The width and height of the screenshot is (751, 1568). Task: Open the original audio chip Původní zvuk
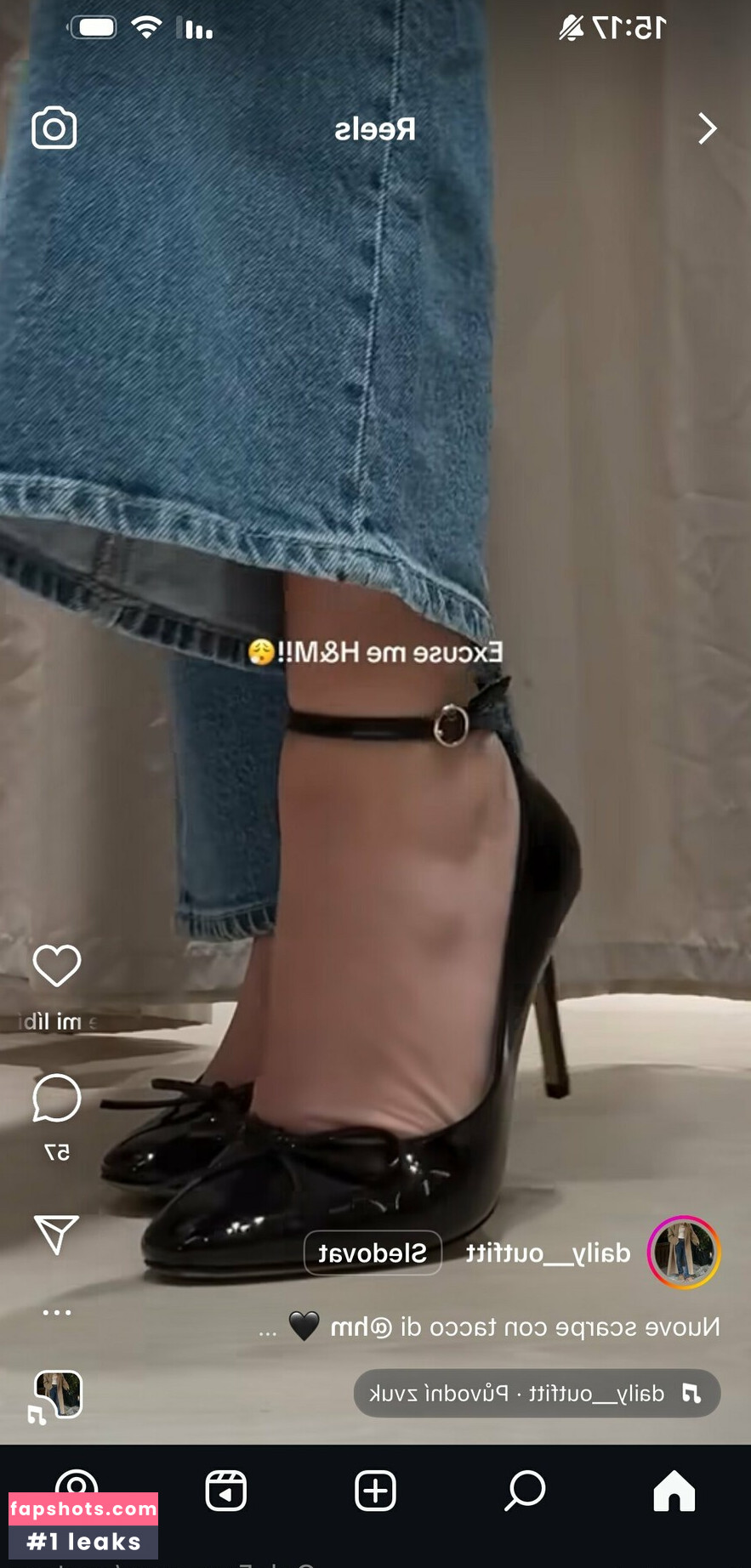point(537,1393)
